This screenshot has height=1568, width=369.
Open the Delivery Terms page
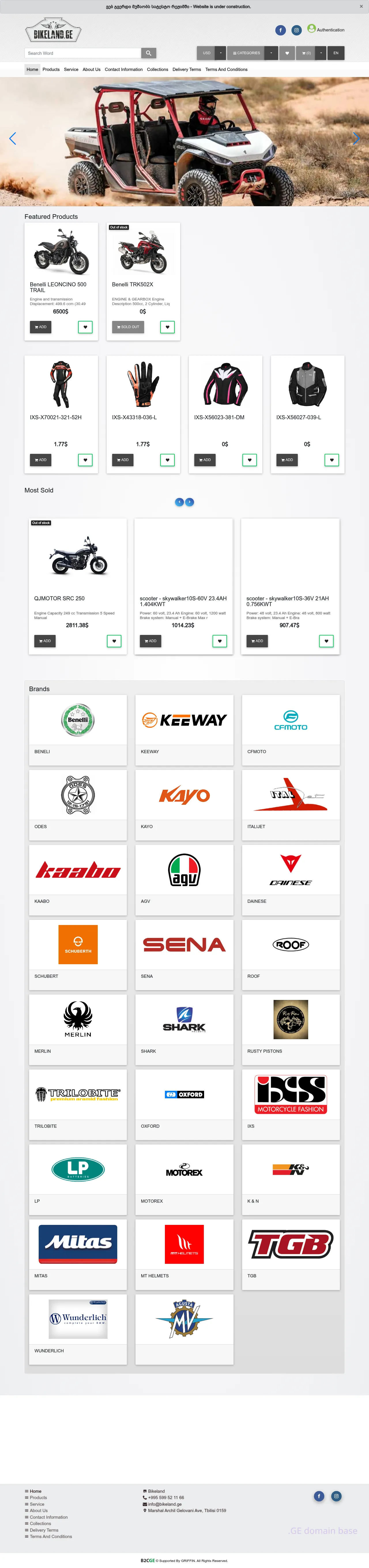click(186, 69)
